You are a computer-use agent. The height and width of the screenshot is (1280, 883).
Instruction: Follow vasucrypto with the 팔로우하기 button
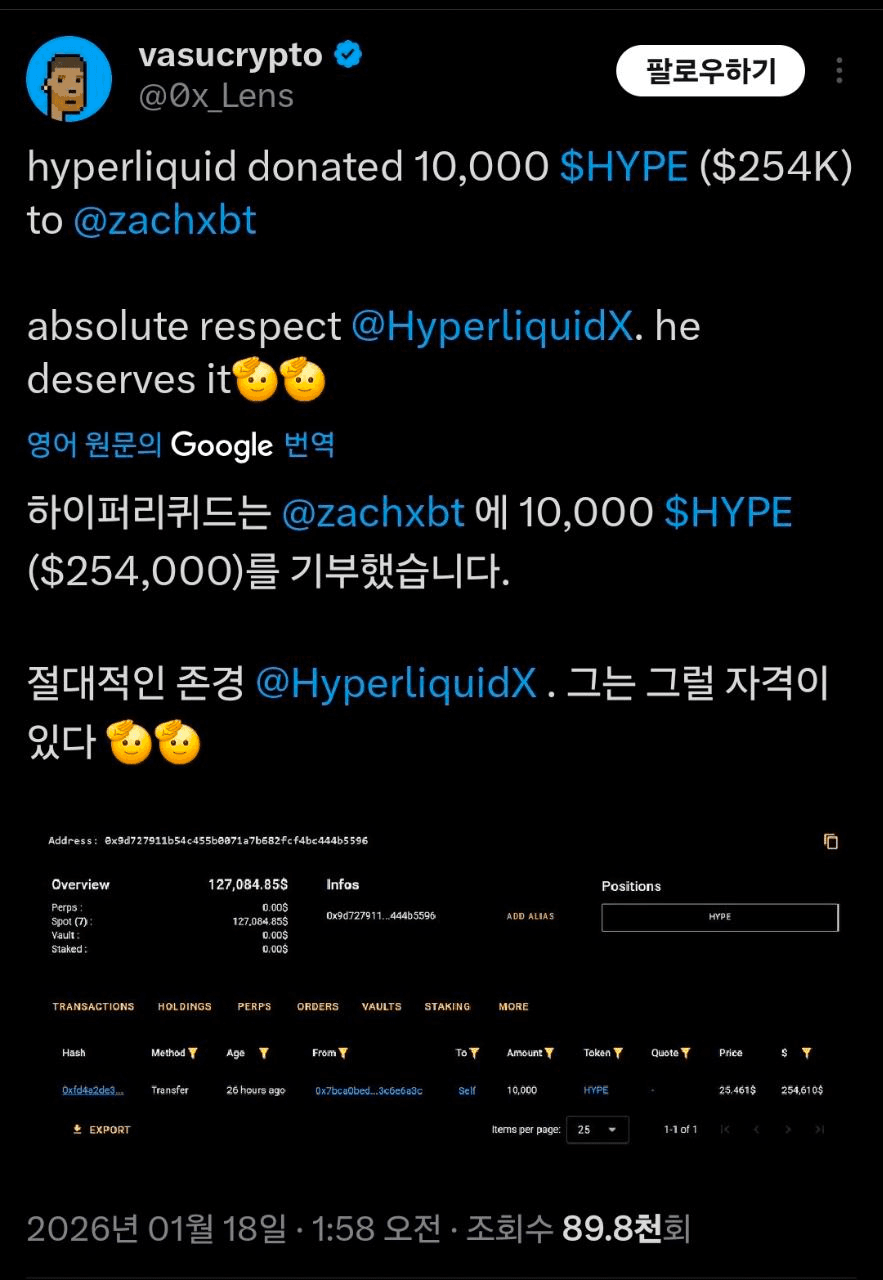tap(710, 71)
